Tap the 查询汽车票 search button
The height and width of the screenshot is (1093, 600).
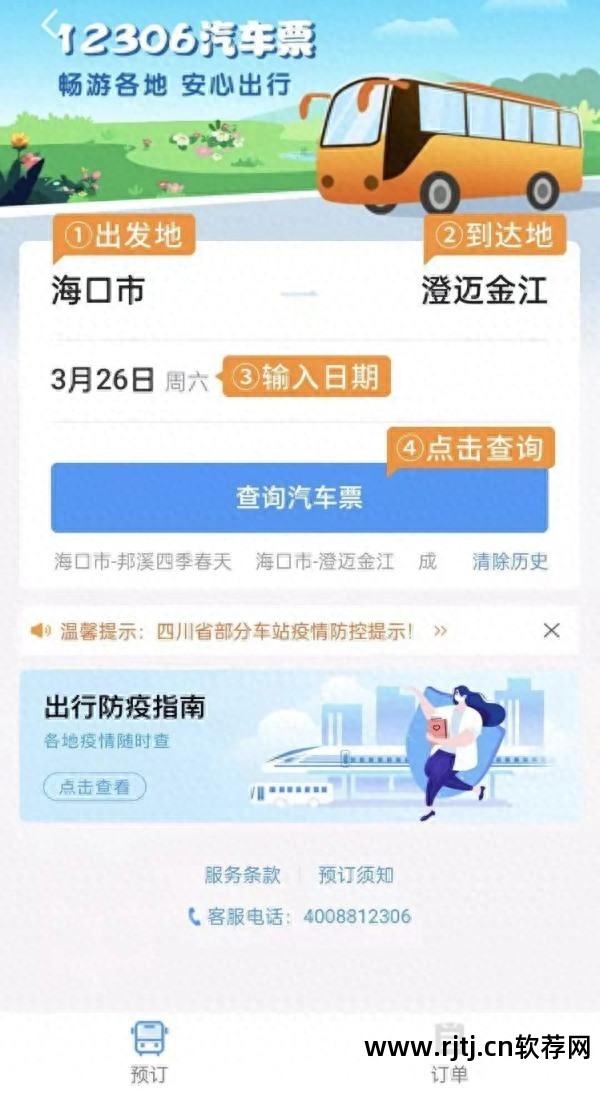click(x=299, y=497)
